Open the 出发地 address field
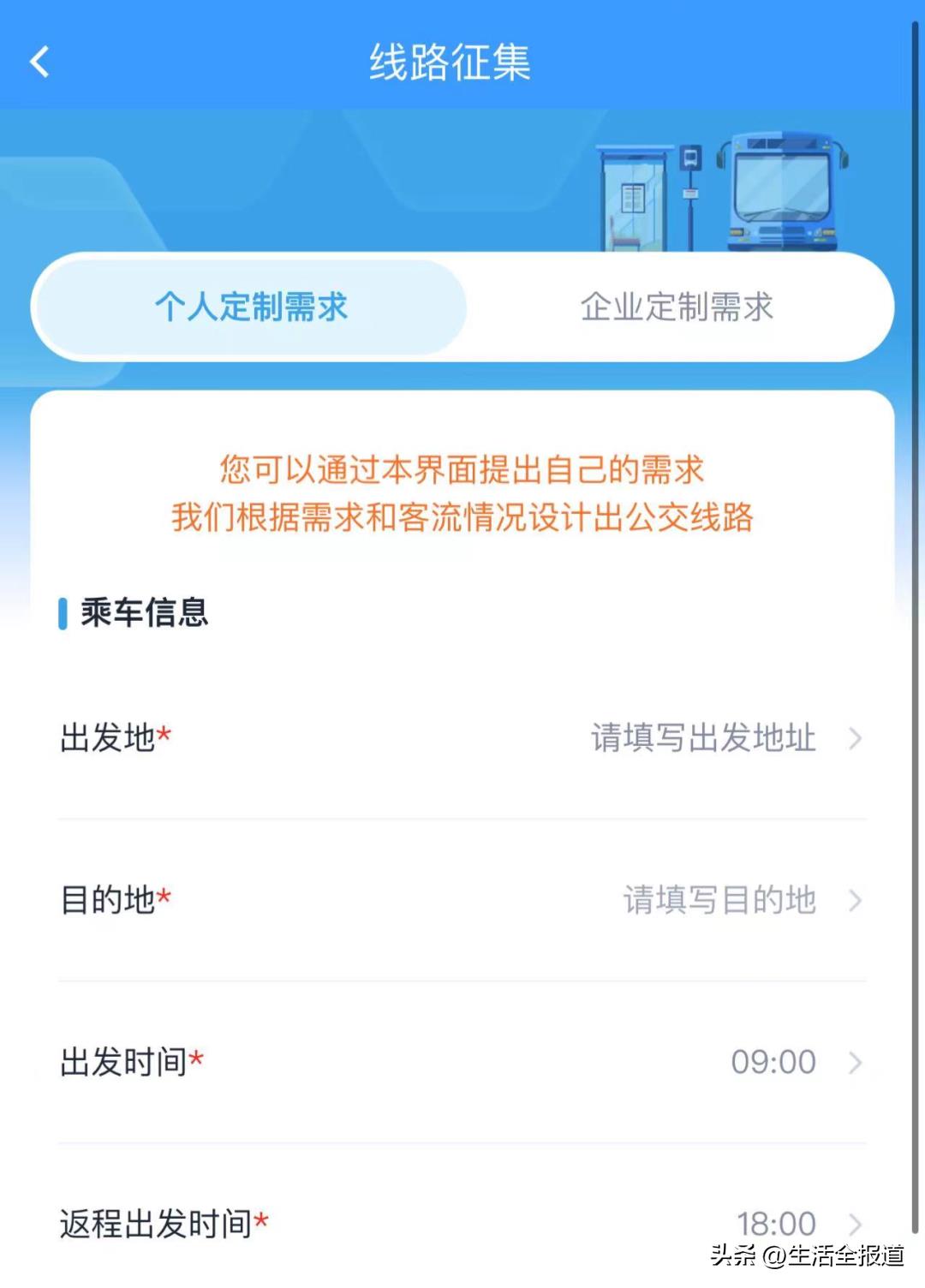 pos(704,738)
